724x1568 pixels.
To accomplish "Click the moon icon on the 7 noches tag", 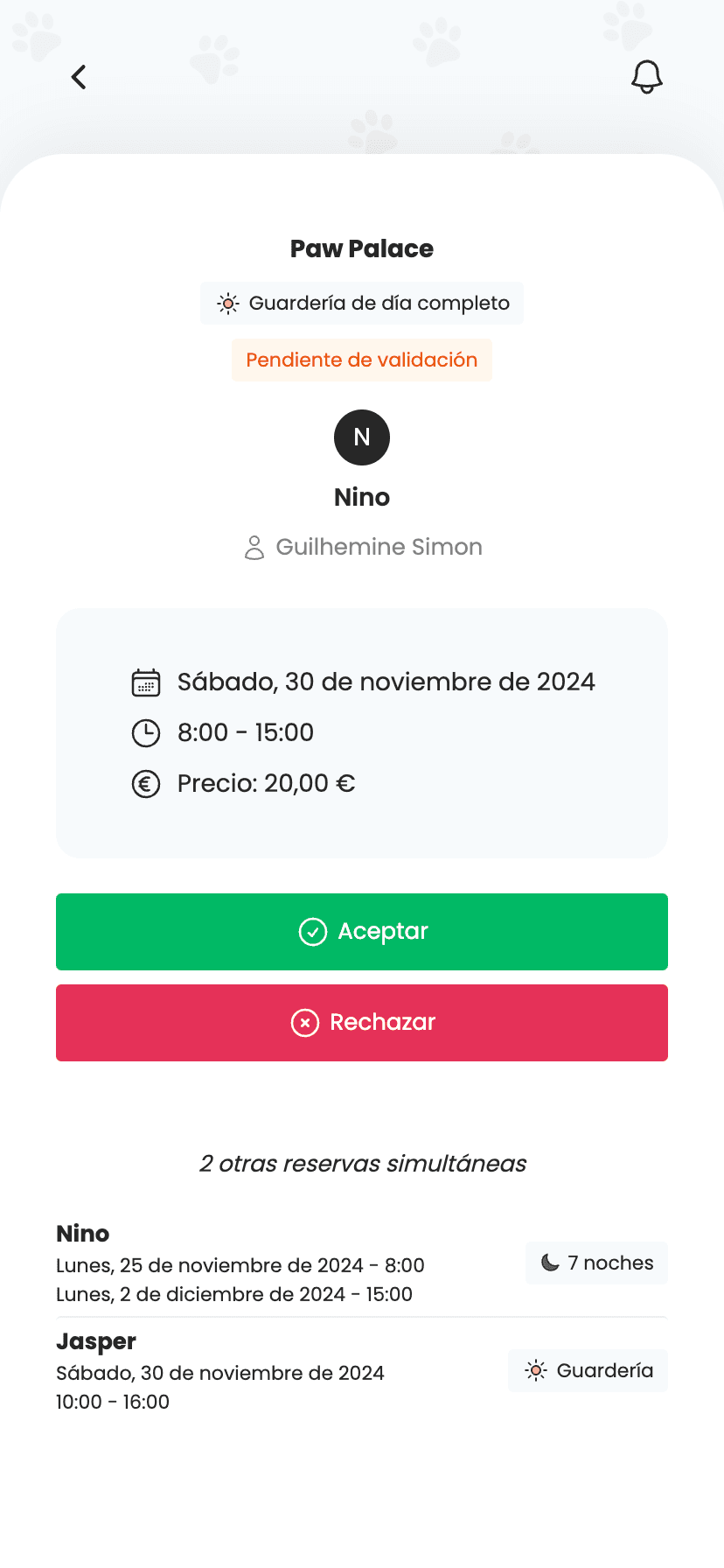I will (x=551, y=1263).
